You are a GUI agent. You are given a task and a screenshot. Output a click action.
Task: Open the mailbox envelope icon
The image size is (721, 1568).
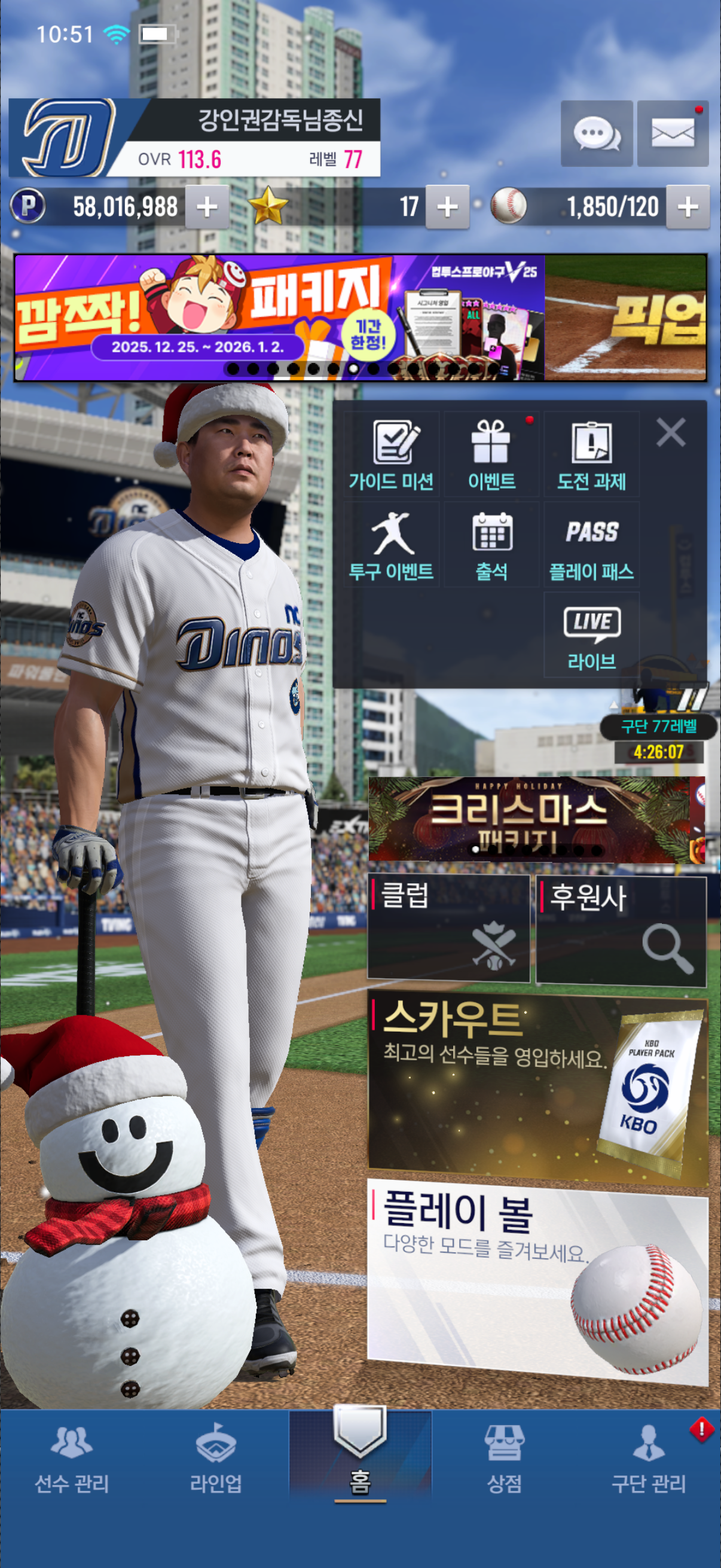(673, 133)
